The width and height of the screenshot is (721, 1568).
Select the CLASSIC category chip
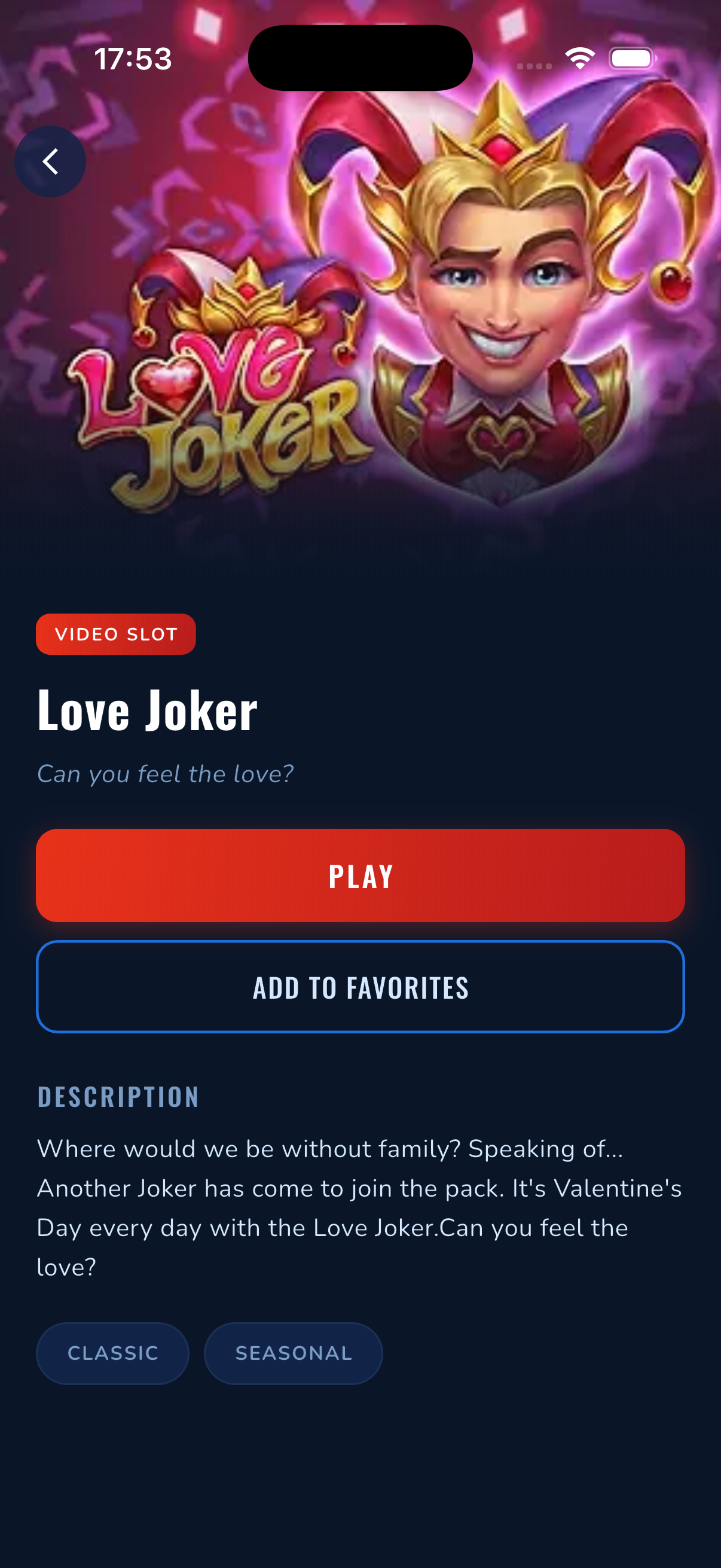[112, 1352]
